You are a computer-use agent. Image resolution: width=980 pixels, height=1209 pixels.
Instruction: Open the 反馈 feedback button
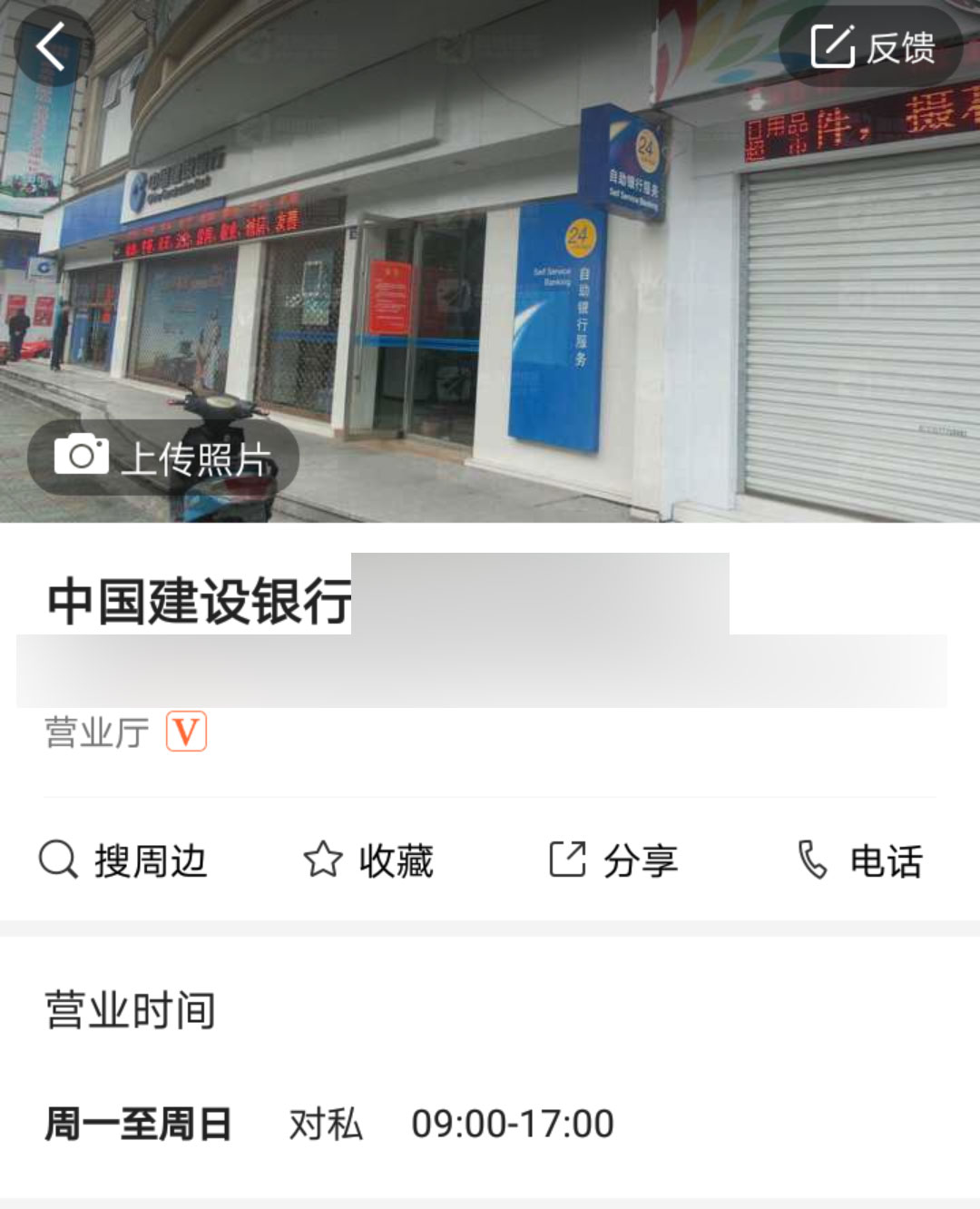(872, 47)
